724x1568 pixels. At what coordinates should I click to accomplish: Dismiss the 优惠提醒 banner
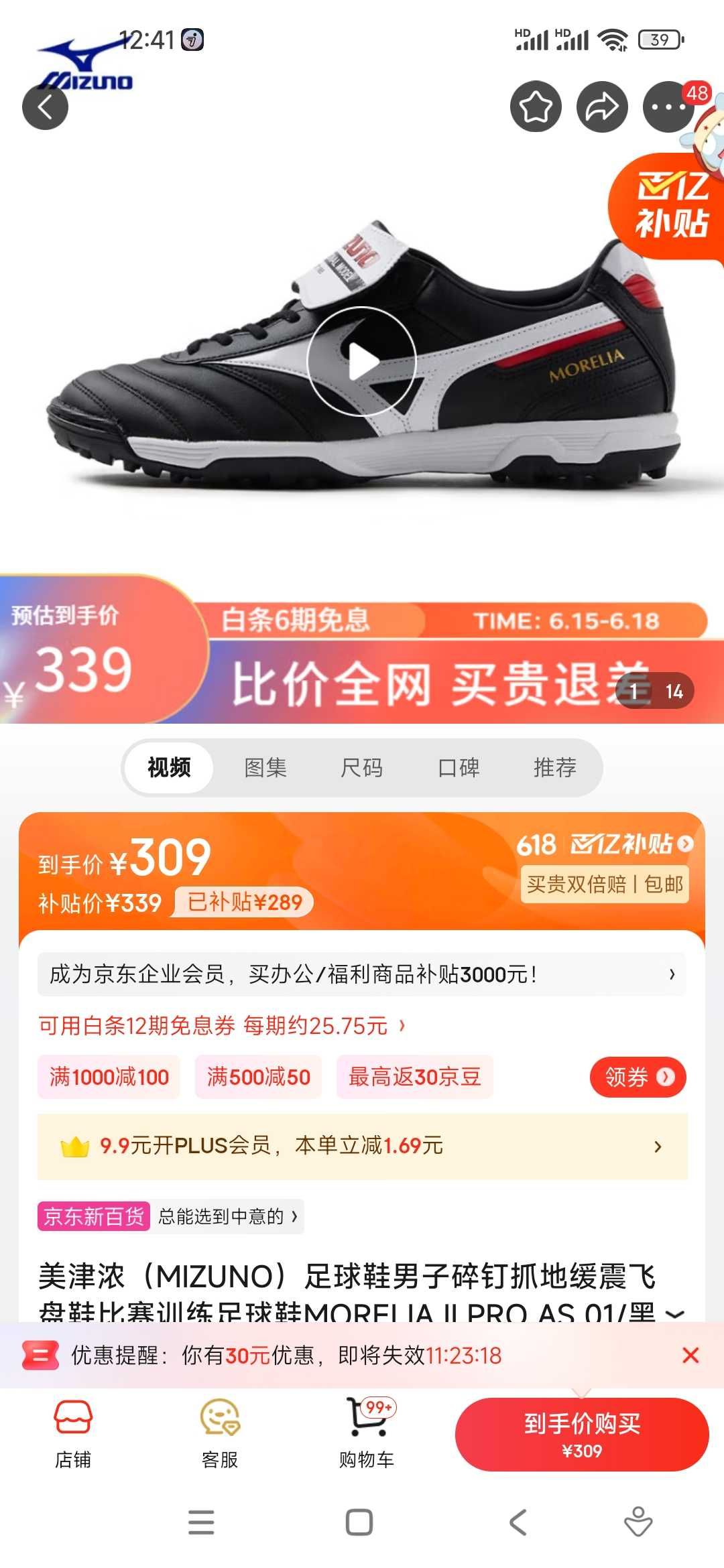(x=690, y=1355)
